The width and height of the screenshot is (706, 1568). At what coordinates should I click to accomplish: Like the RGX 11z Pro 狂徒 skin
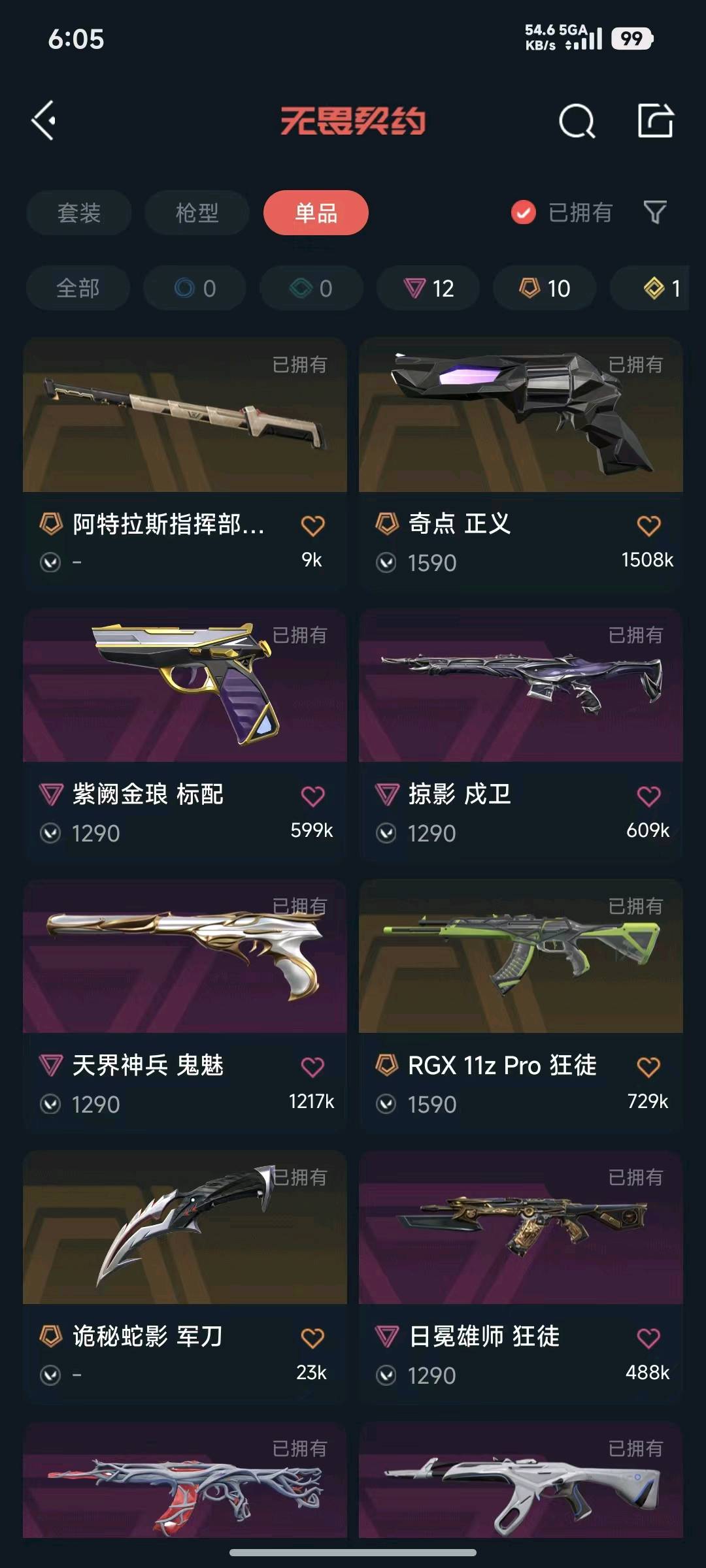[648, 1067]
